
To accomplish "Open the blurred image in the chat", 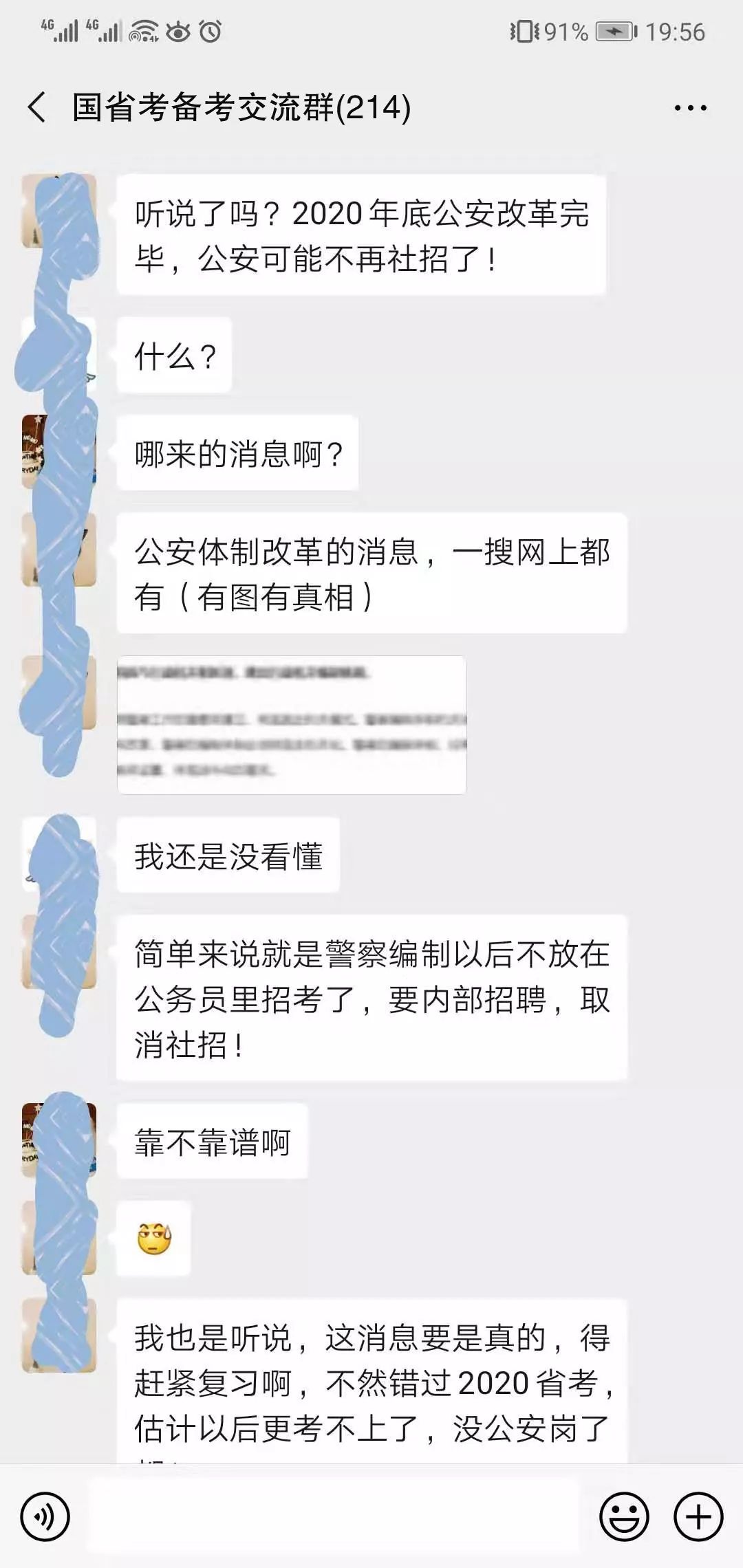I will pos(292,725).
